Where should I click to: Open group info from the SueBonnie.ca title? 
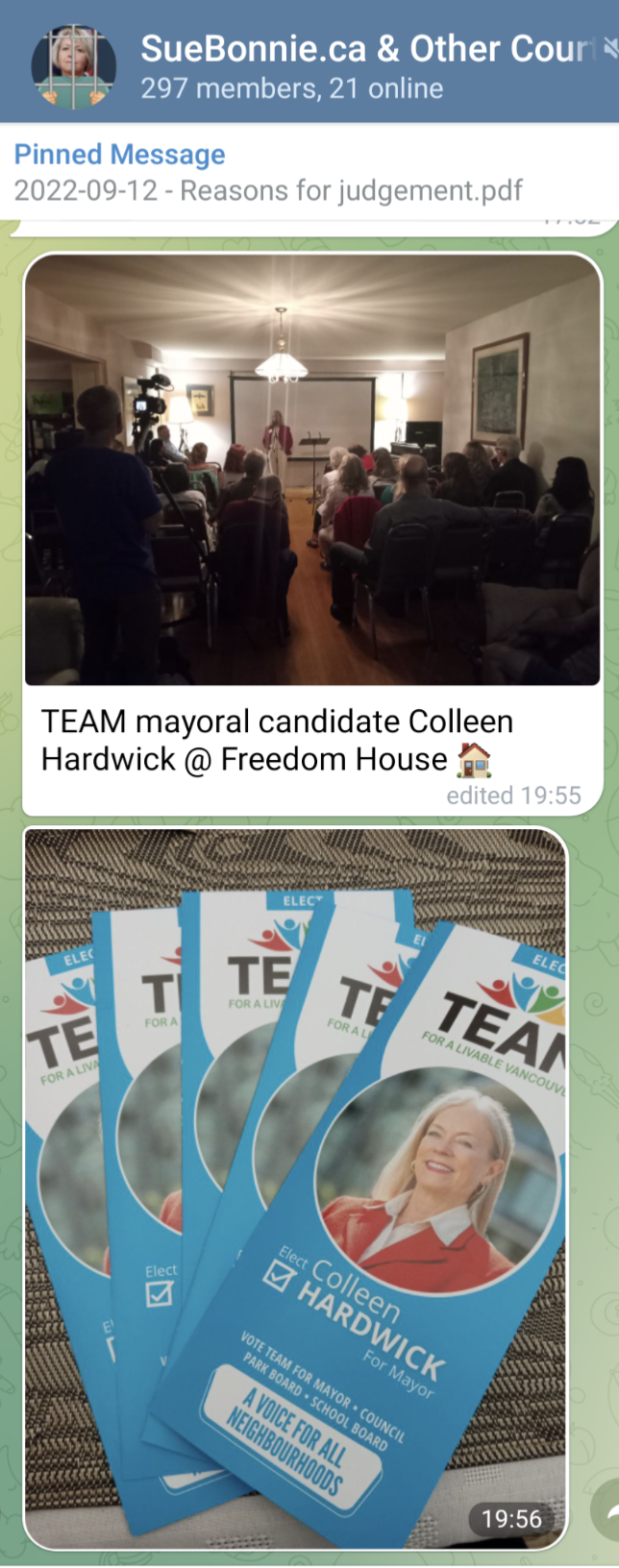[365, 50]
